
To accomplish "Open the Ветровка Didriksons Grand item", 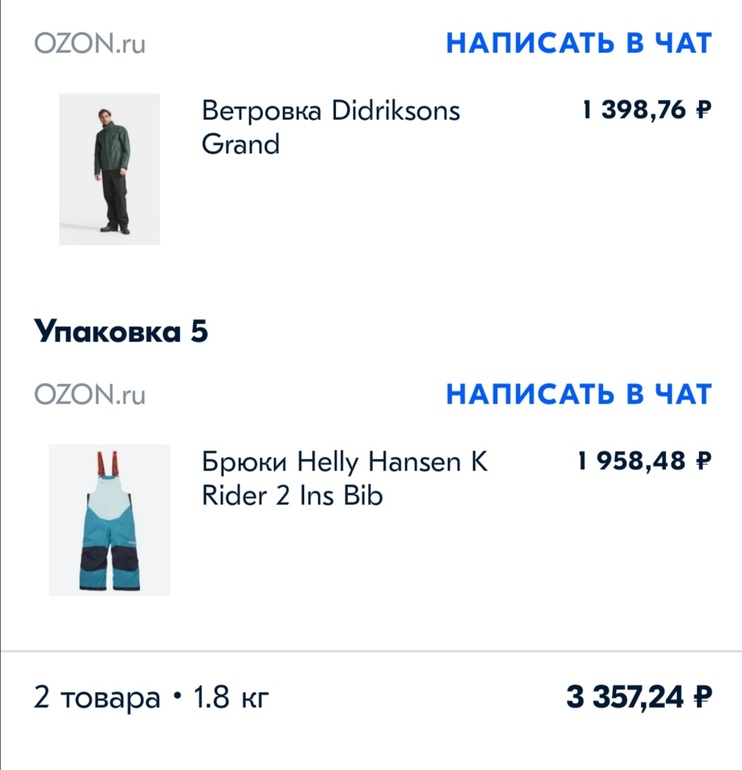I will point(331,127).
